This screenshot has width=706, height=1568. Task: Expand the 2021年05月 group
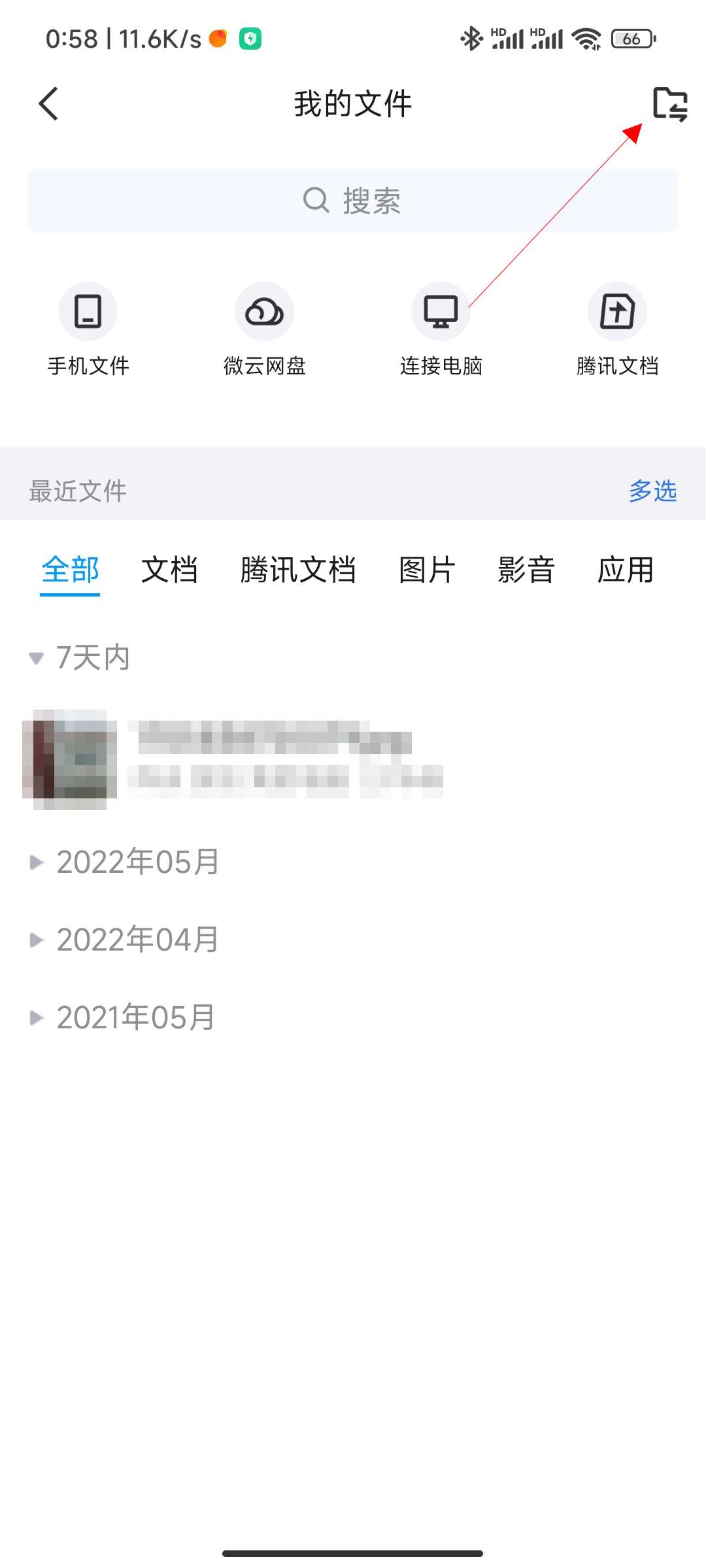122,1017
